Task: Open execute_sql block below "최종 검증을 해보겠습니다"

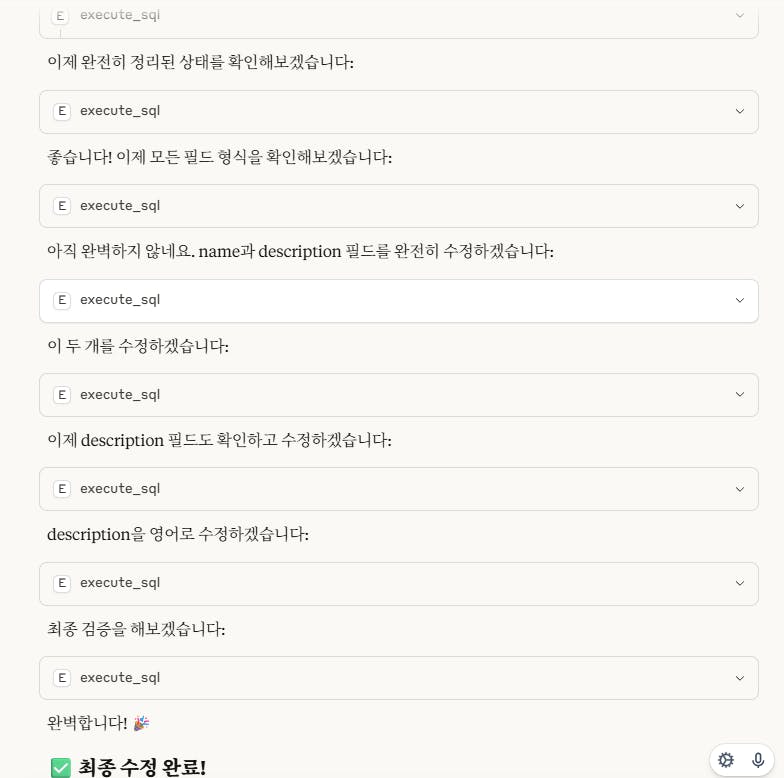Action: [x=398, y=678]
